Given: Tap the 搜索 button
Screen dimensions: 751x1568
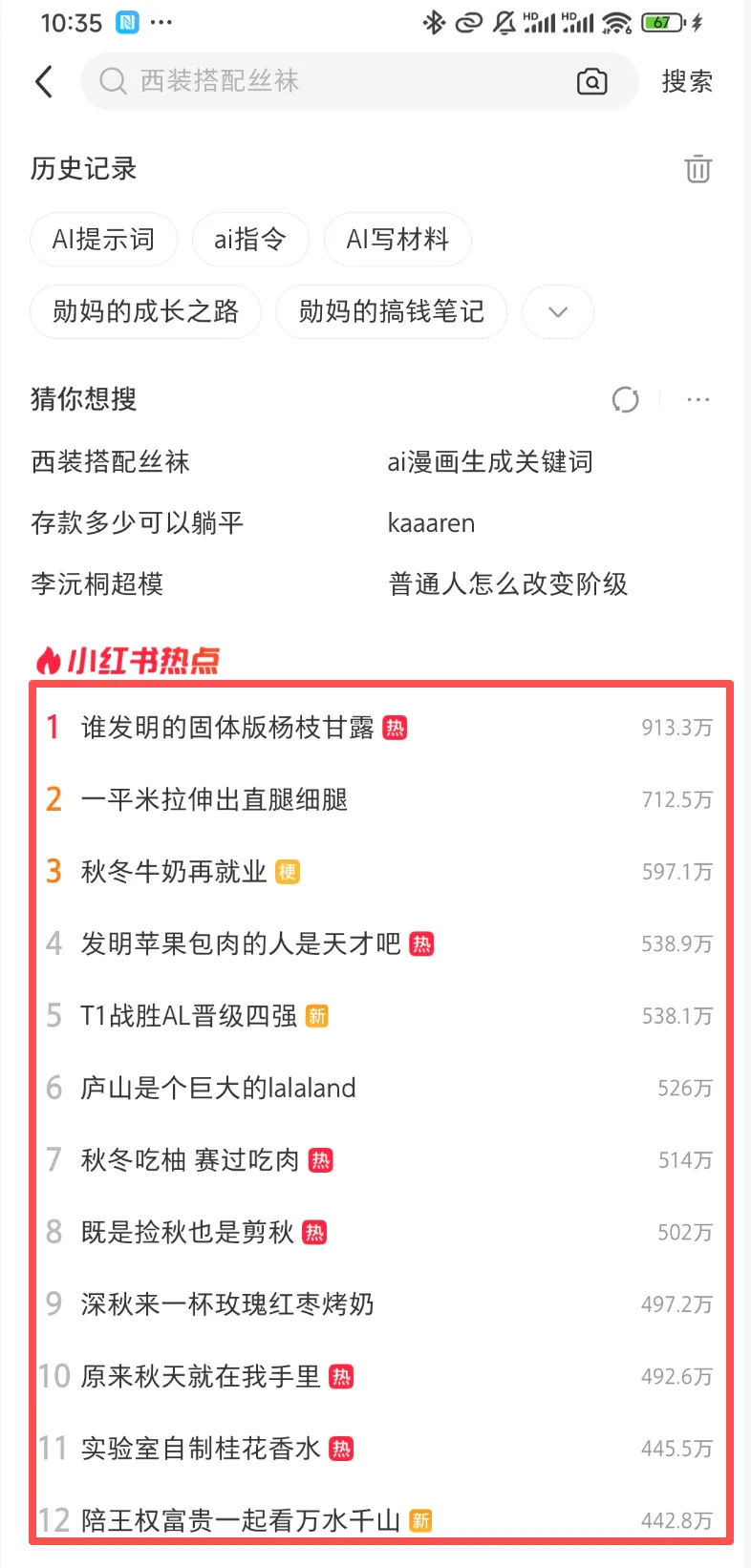Looking at the screenshot, I should pyautogui.click(x=686, y=82).
